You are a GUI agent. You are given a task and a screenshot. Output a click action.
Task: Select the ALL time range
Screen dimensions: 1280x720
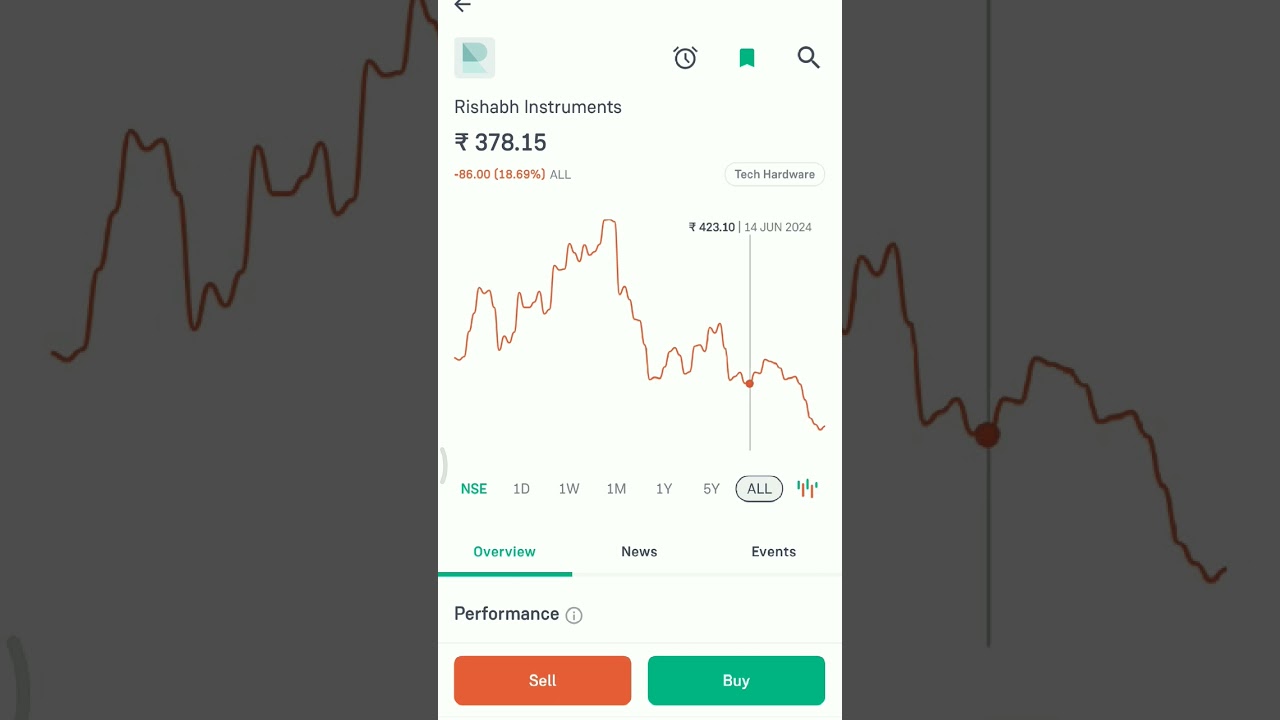759,489
